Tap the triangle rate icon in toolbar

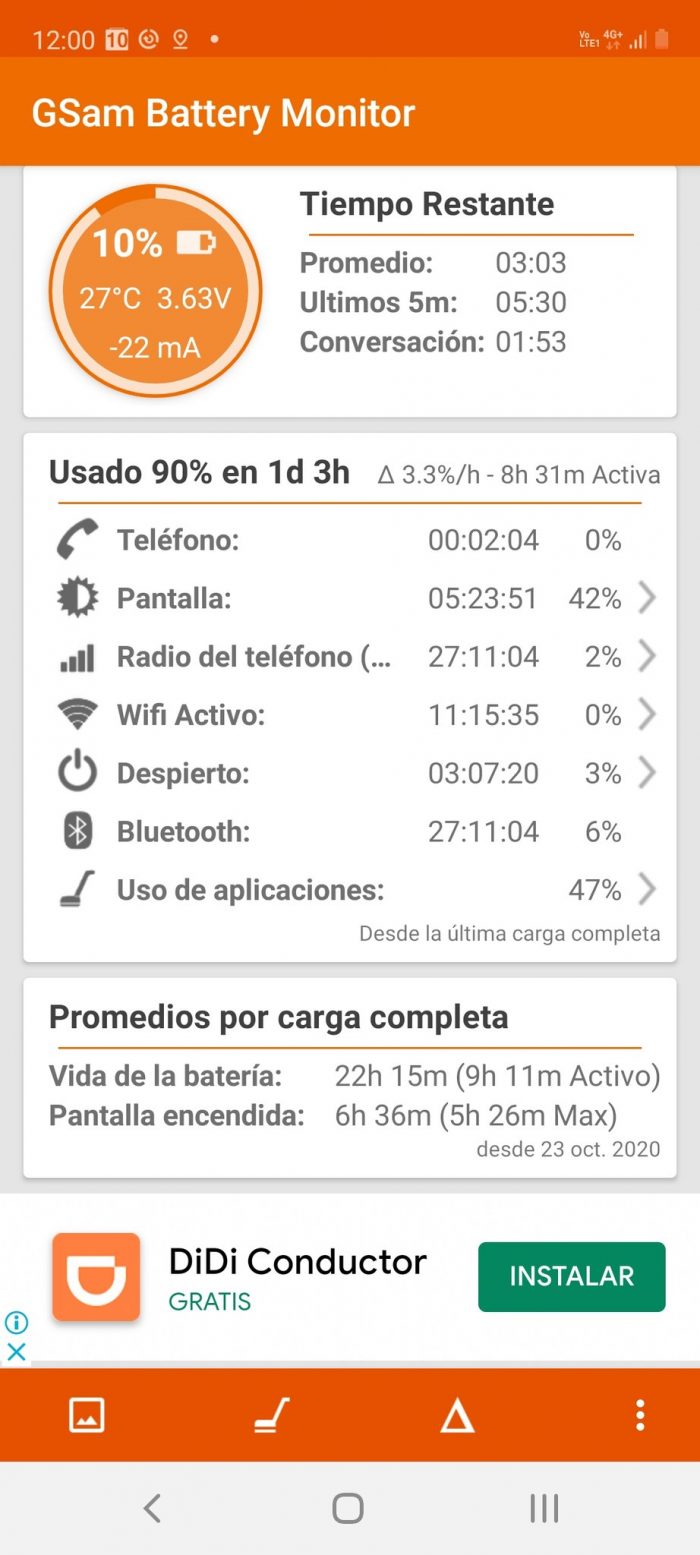[x=457, y=1414]
